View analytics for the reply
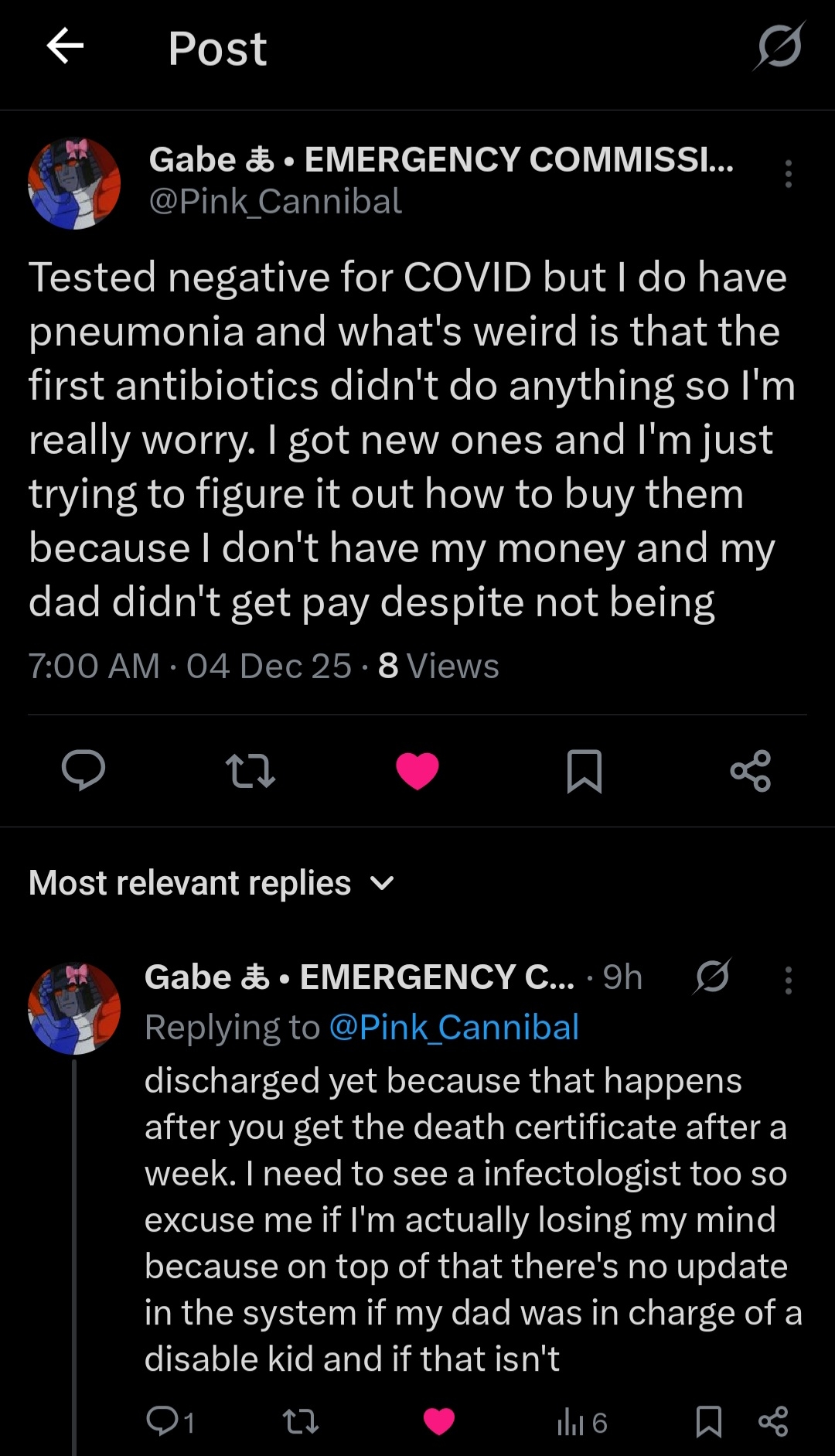Viewport: 835px width, 1456px height. coord(581,1422)
